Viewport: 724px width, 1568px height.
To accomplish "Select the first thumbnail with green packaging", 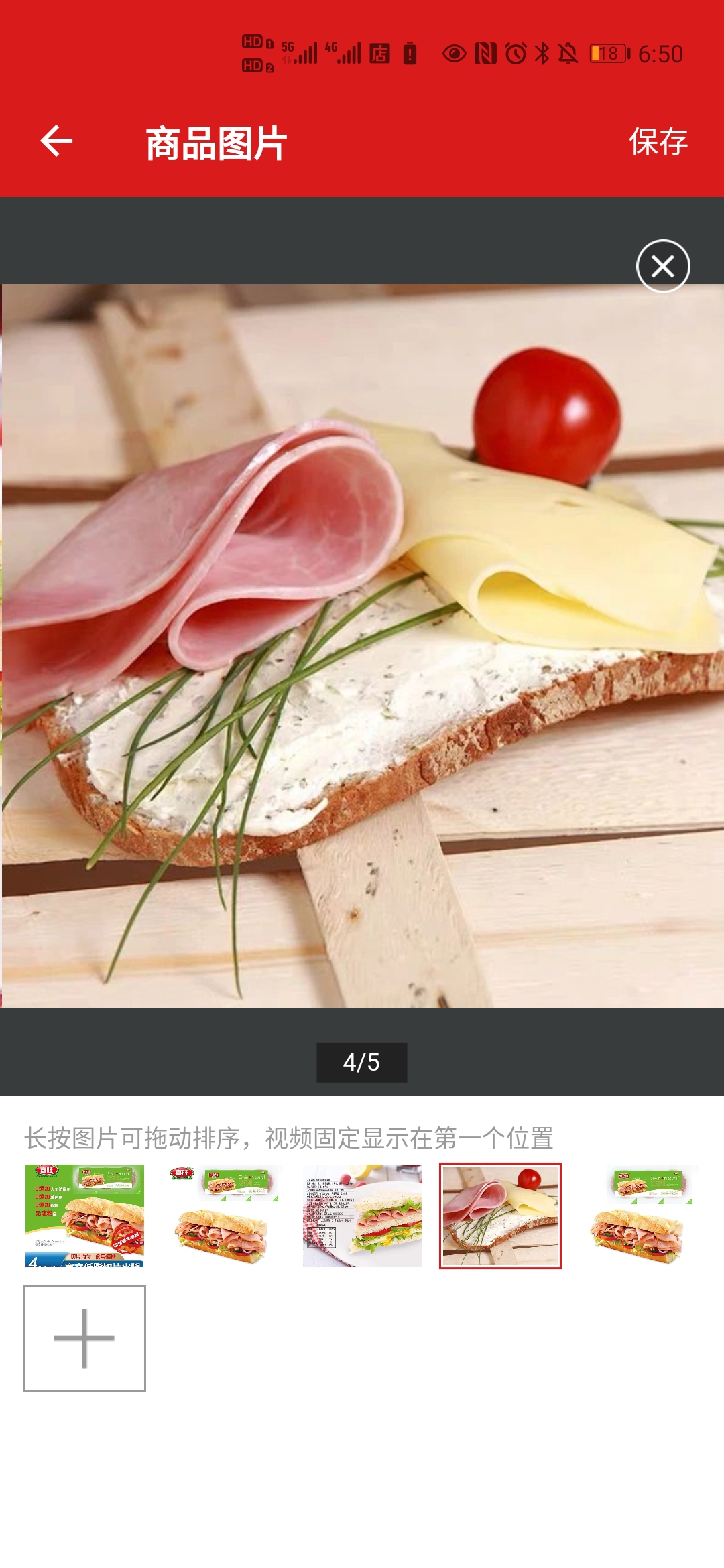I will tap(84, 1216).
